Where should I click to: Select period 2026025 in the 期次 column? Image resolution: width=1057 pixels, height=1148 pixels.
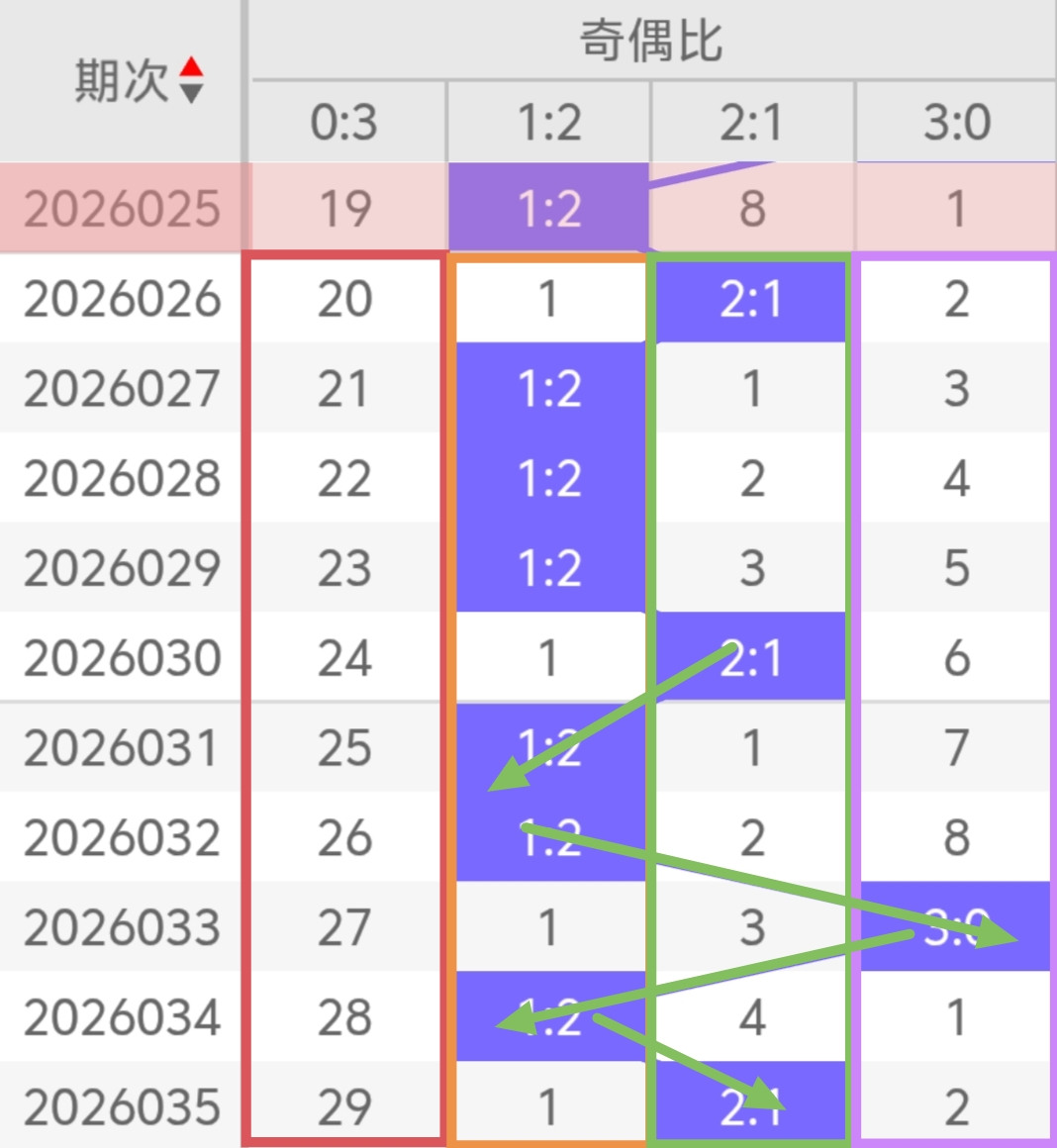click(119, 208)
